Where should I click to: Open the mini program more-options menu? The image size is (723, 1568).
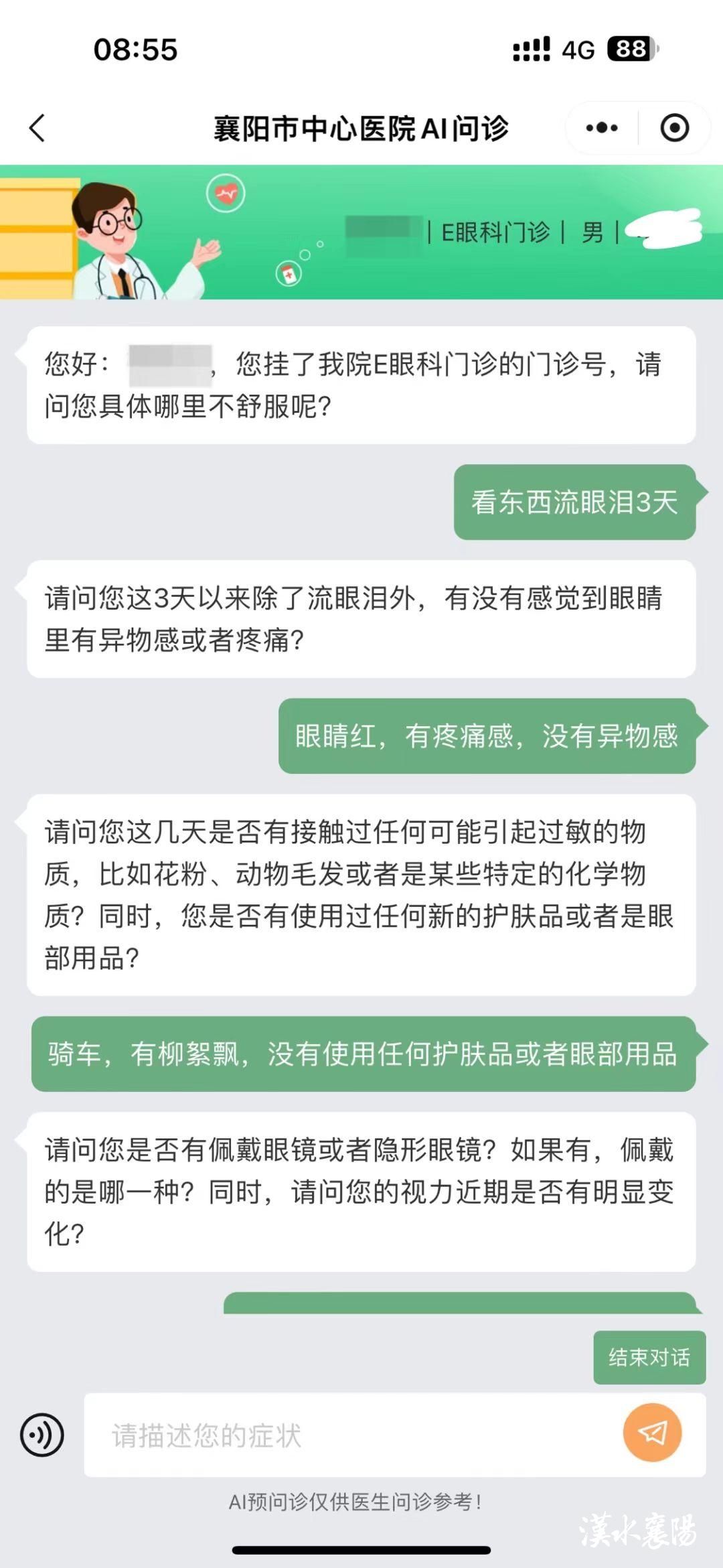602,128
